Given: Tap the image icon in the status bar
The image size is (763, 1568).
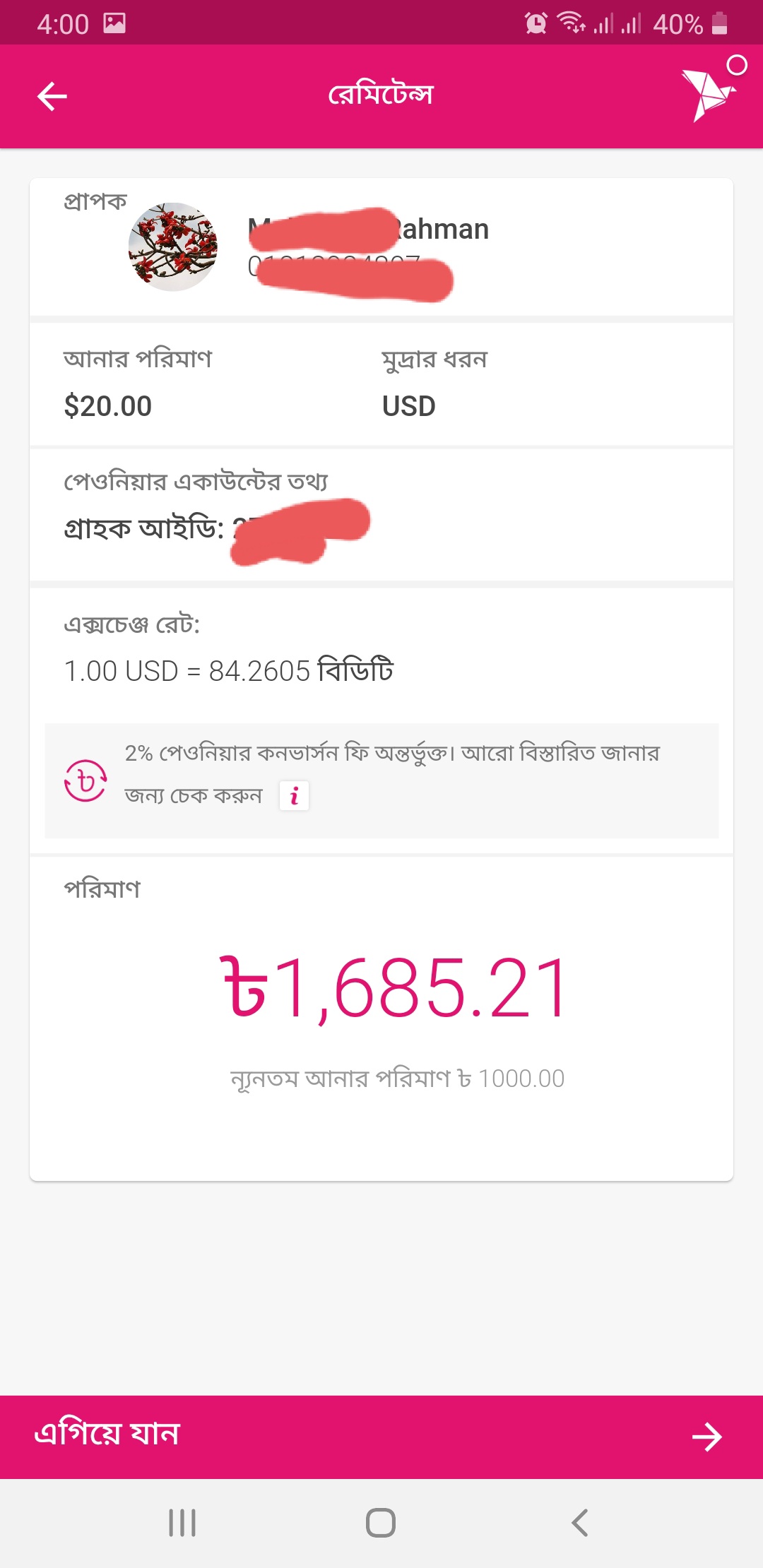Looking at the screenshot, I should 115,23.
